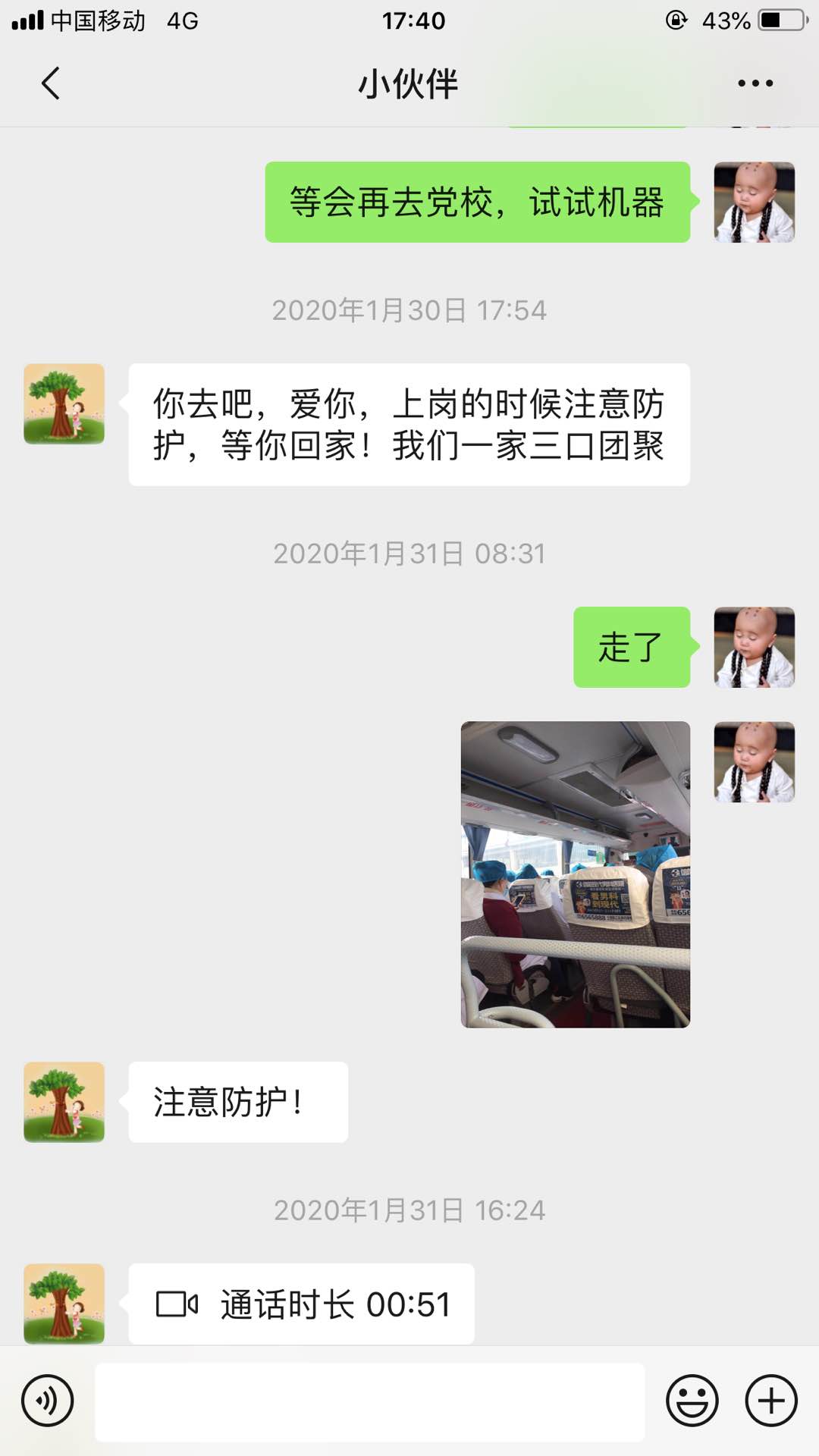819x1456 pixels.
Task: Tap the video call record 通话时长 00:51
Action: pyautogui.click(x=301, y=1304)
